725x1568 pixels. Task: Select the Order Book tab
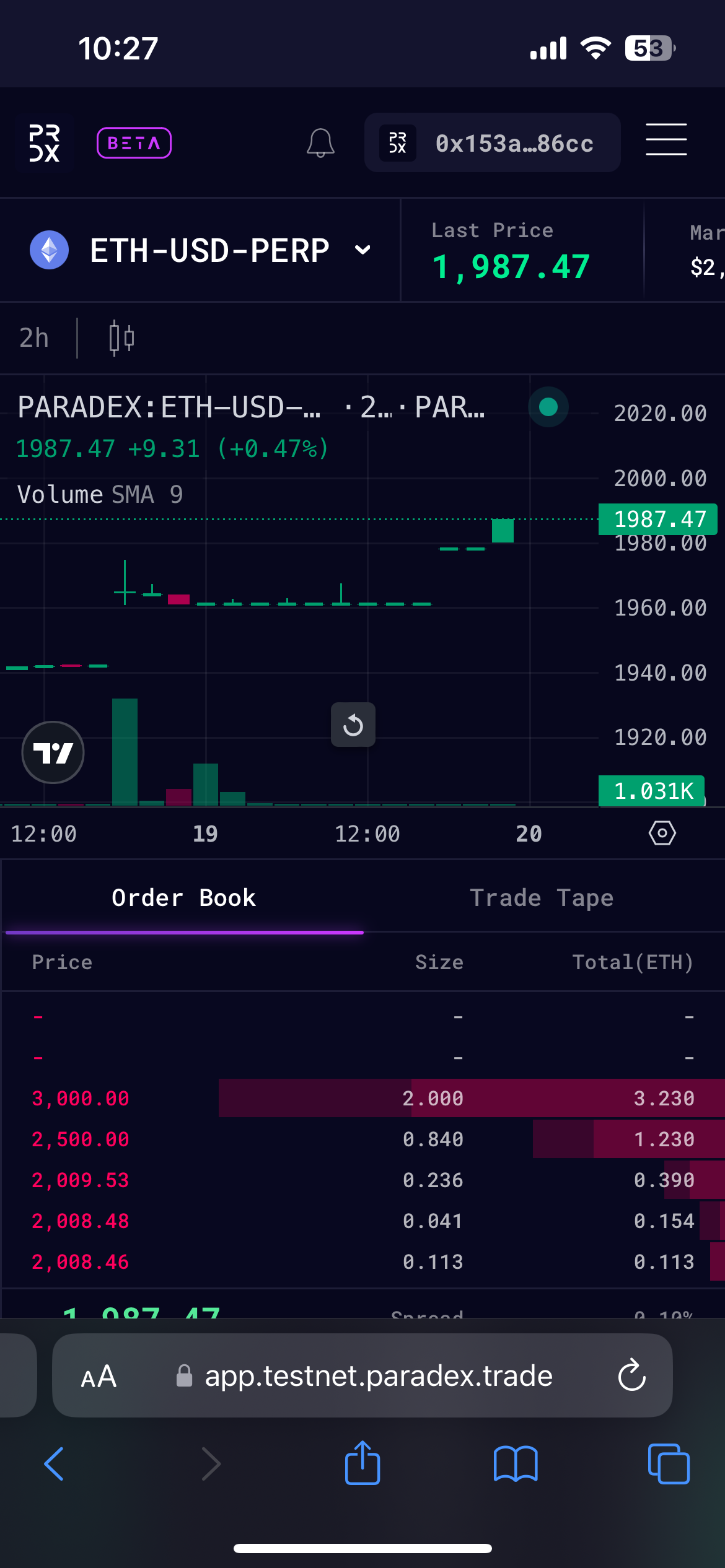[183, 897]
